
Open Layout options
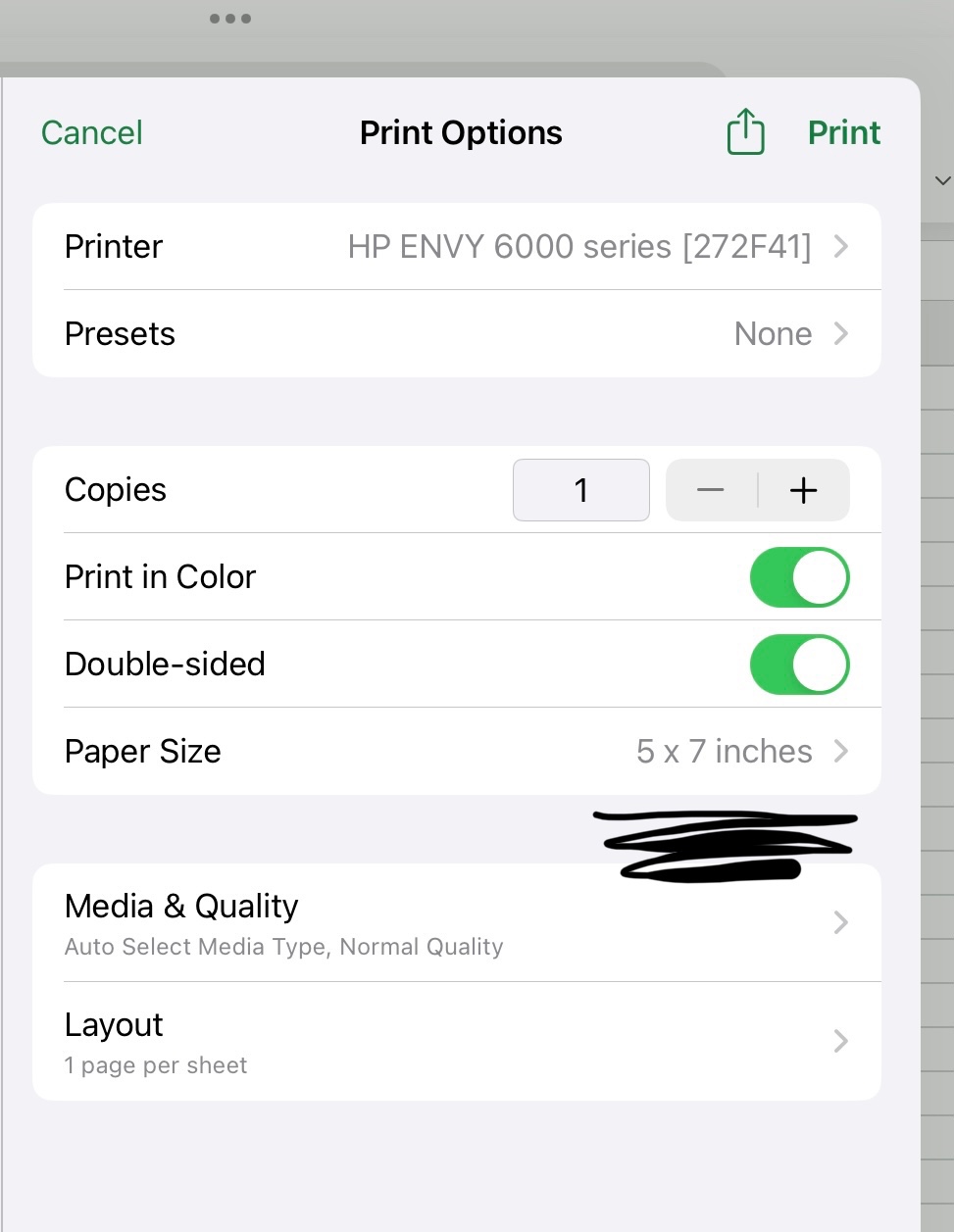[x=457, y=1041]
